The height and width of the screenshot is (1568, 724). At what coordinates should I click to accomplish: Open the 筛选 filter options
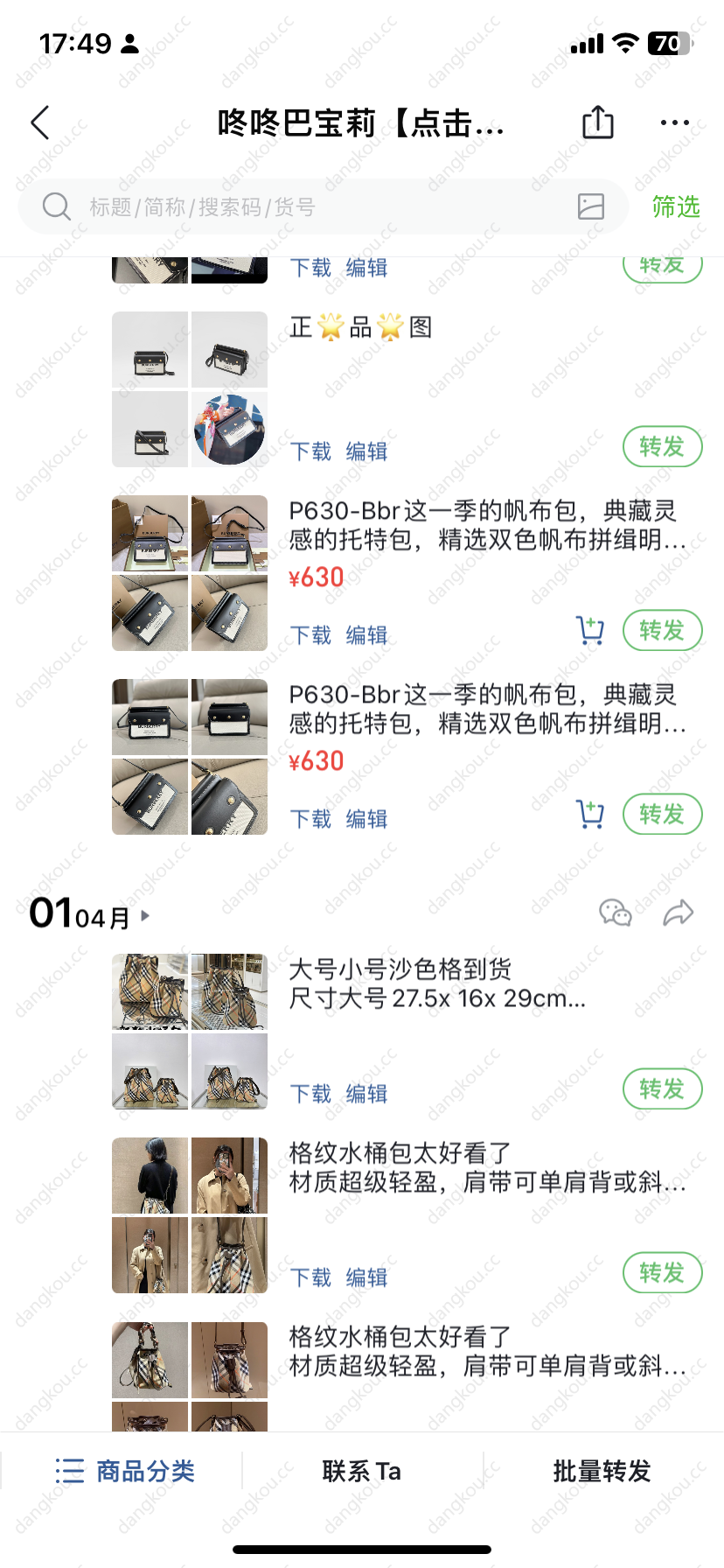click(x=676, y=207)
